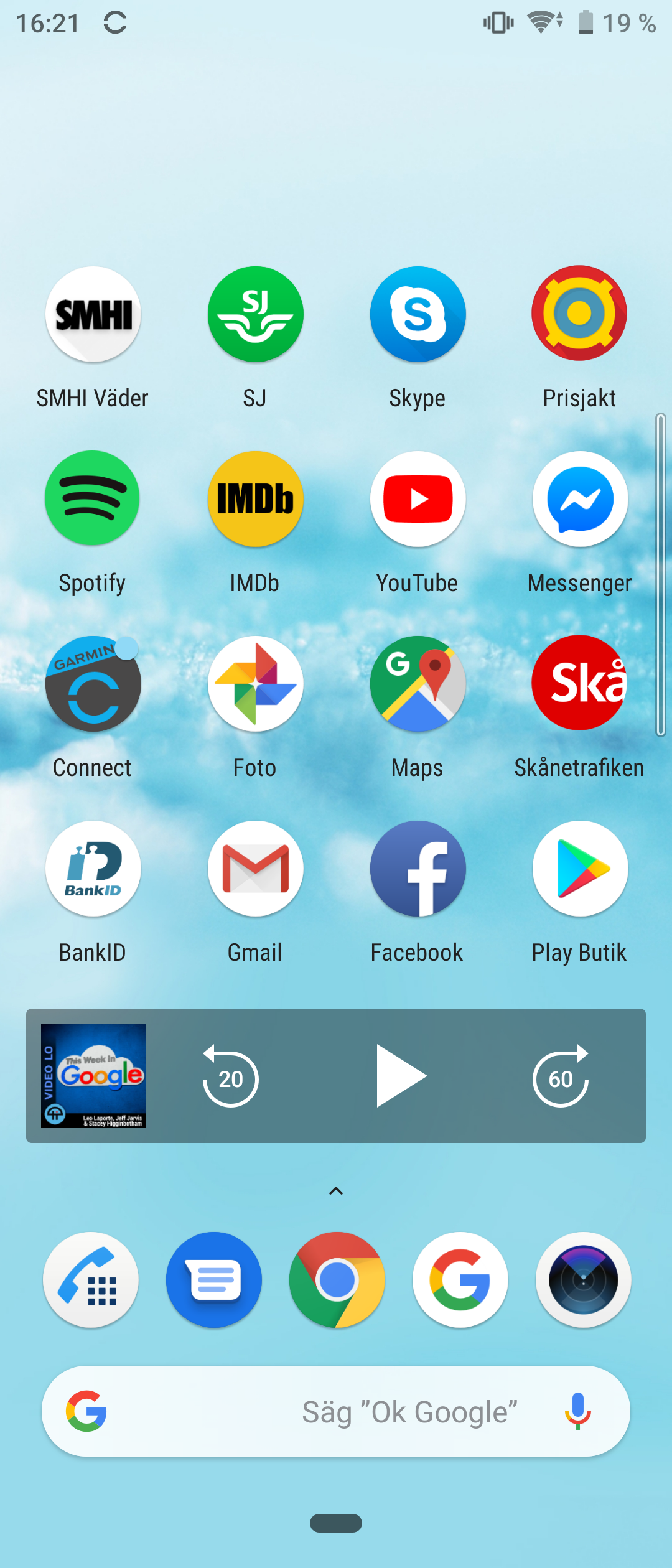This screenshot has width=672, height=1568.
Task: Open the Prisjakt app
Action: click(579, 314)
